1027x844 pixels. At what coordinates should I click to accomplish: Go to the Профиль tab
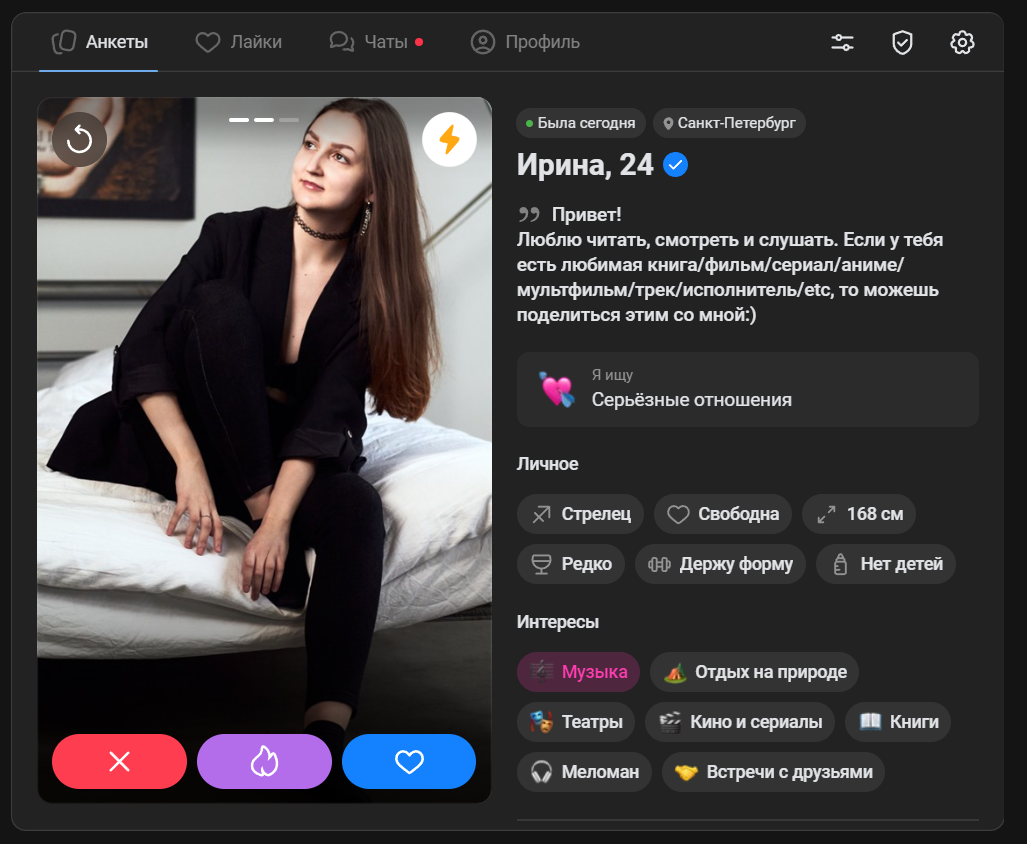click(x=525, y=42)
